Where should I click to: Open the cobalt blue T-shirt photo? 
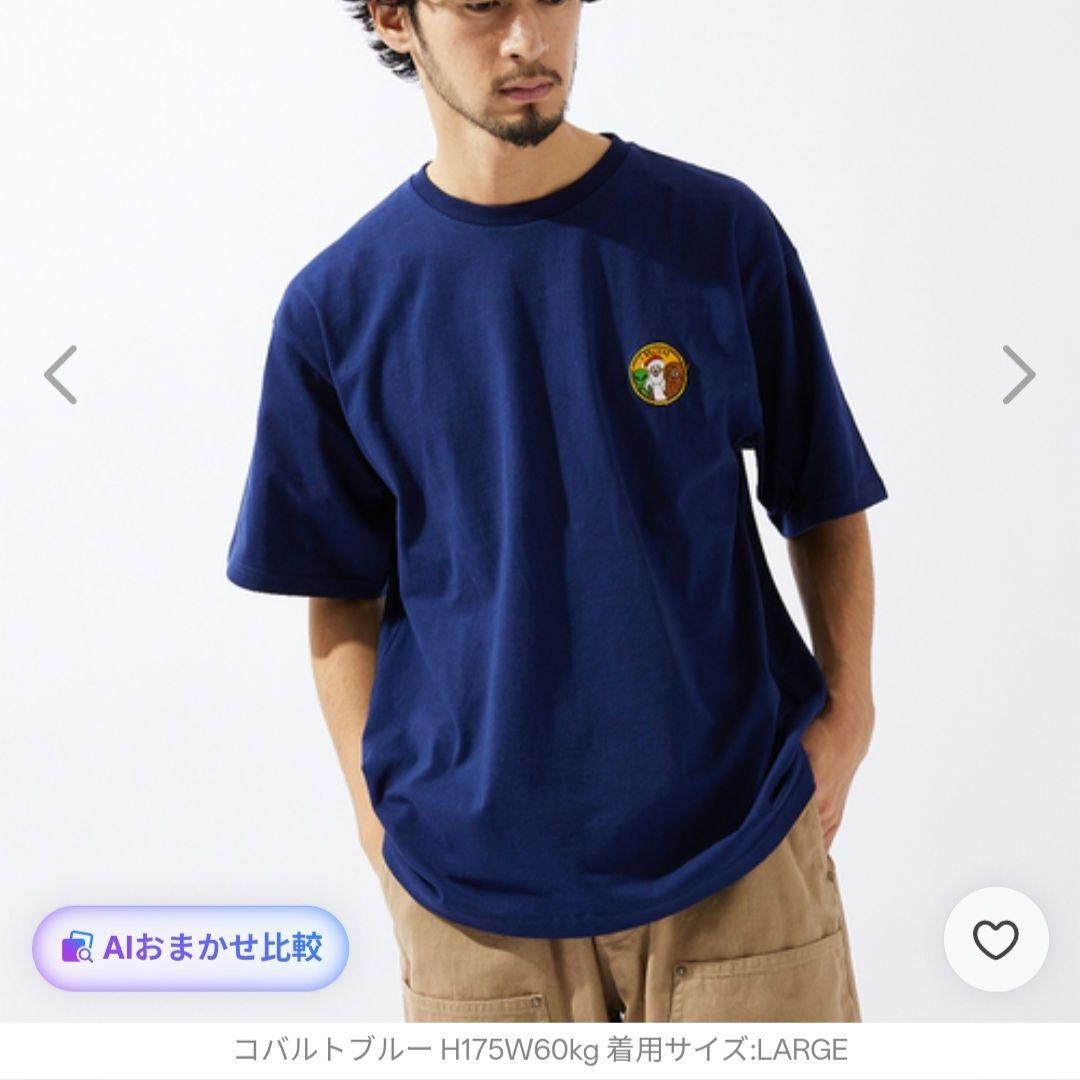click(540, 511)
